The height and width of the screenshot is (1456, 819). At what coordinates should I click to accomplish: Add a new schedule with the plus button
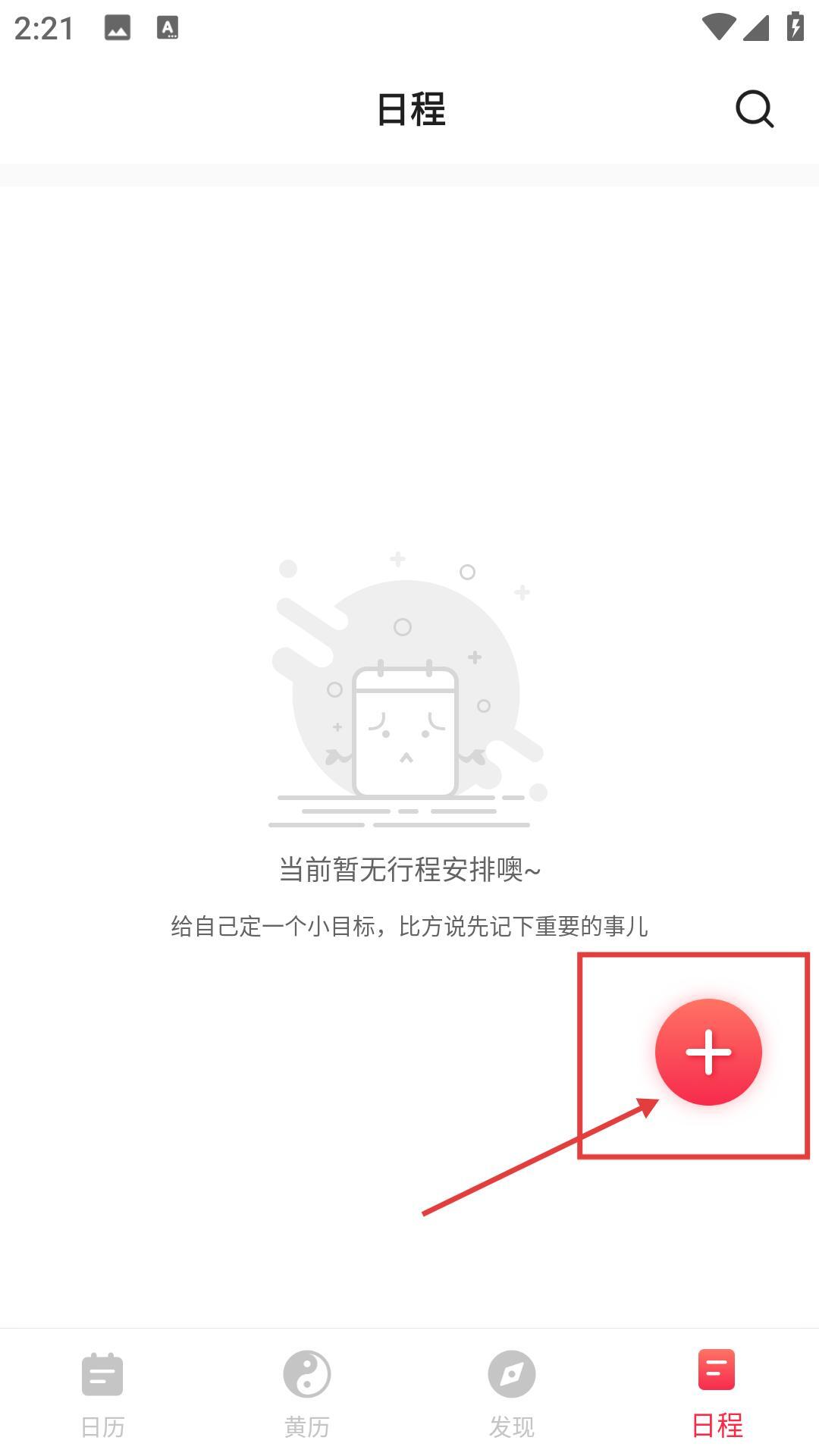coord(708,1052)
